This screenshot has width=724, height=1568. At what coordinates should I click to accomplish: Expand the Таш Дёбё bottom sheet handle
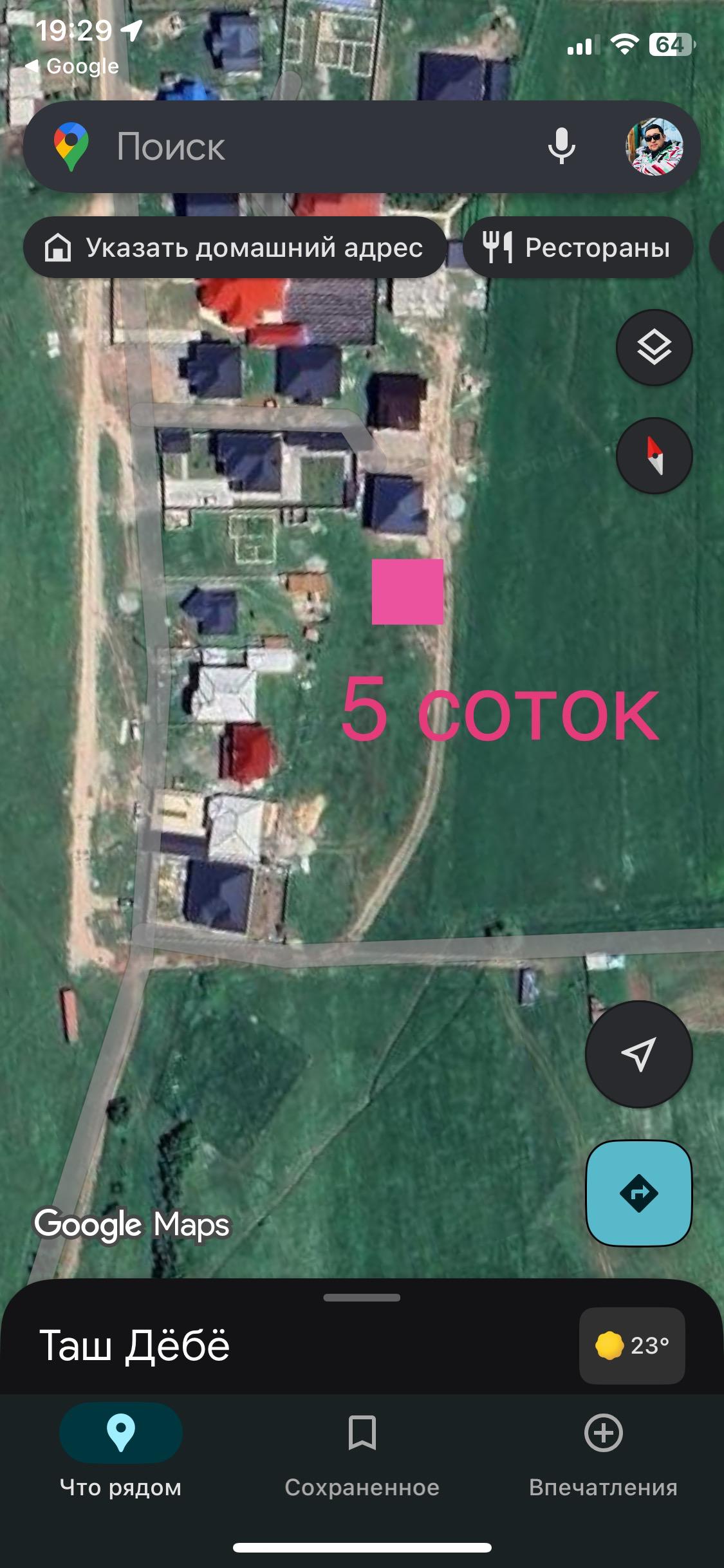pyautogui.click(x=362, y=1298)
